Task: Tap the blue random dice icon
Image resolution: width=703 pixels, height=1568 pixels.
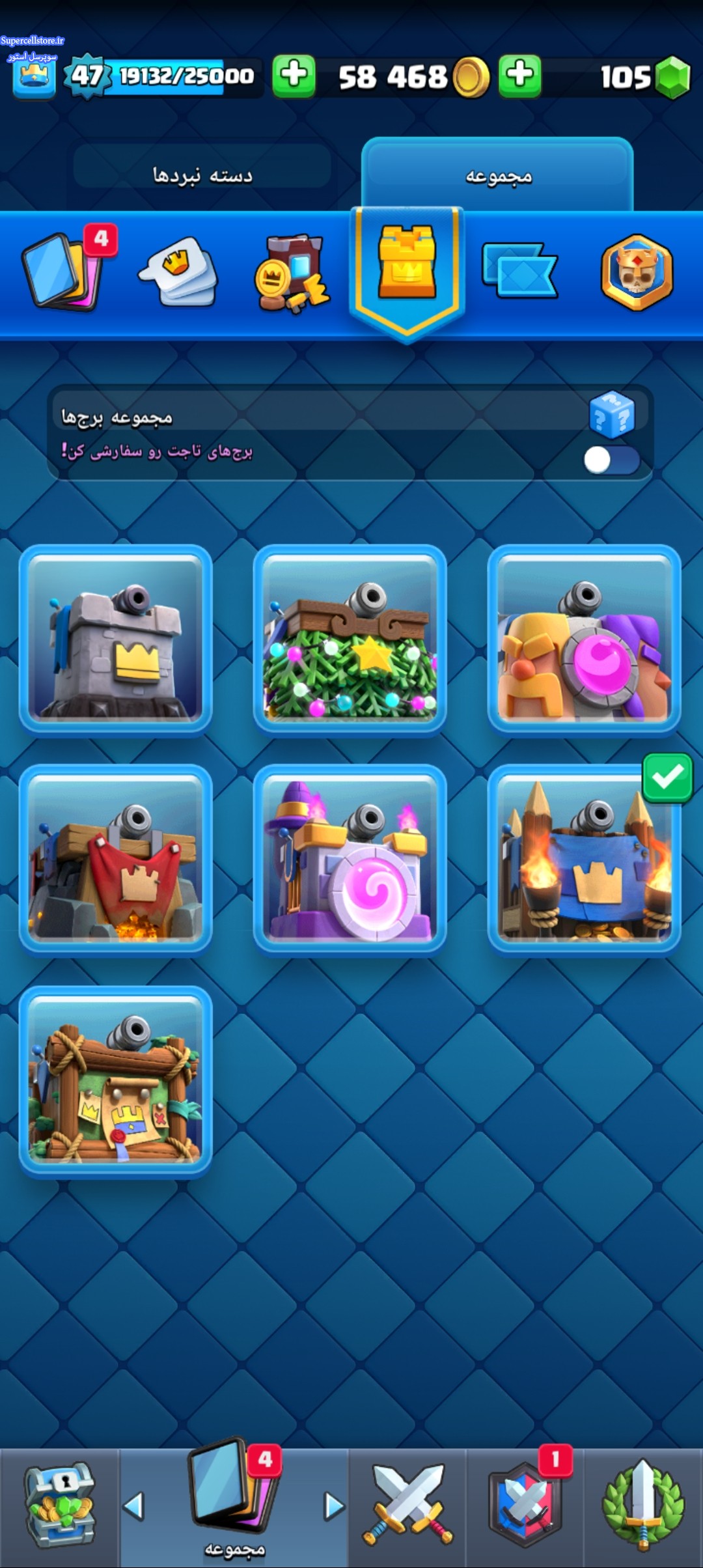Action: pyautogui.click(x=611, y=415)
